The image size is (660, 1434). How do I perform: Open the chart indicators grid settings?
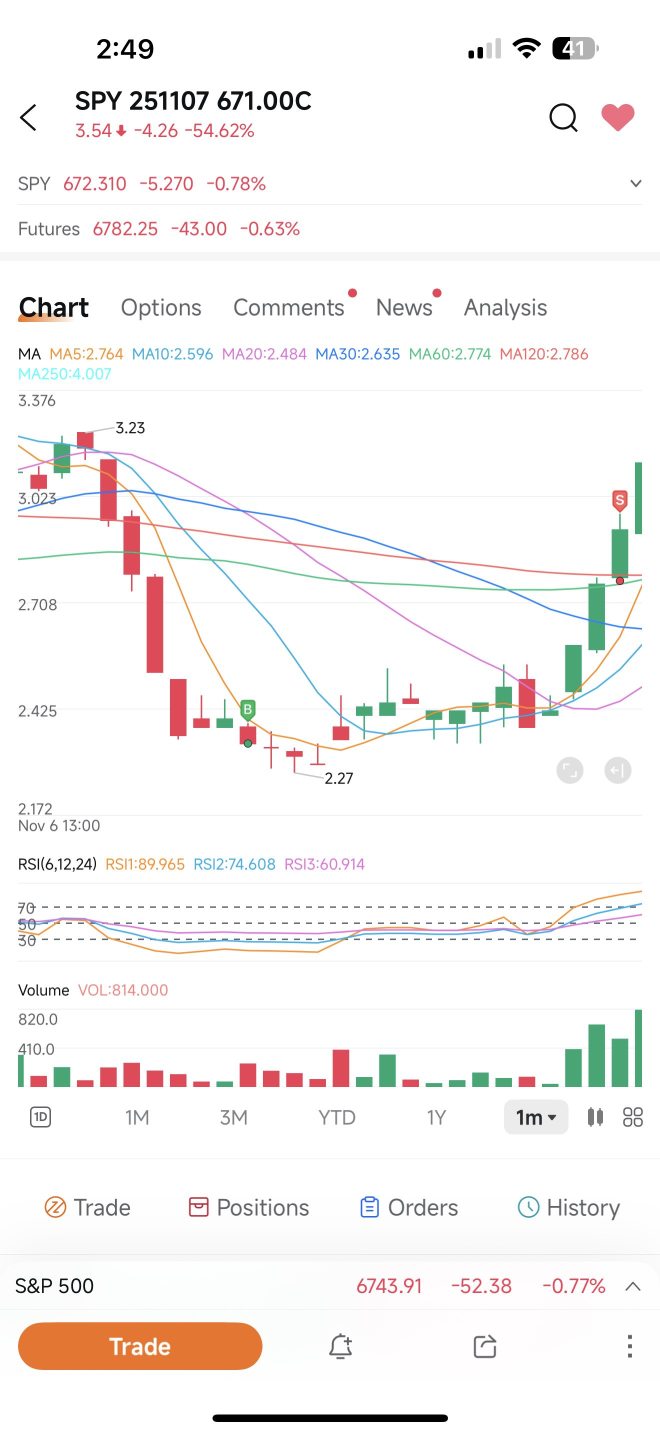coord(633,1117)
